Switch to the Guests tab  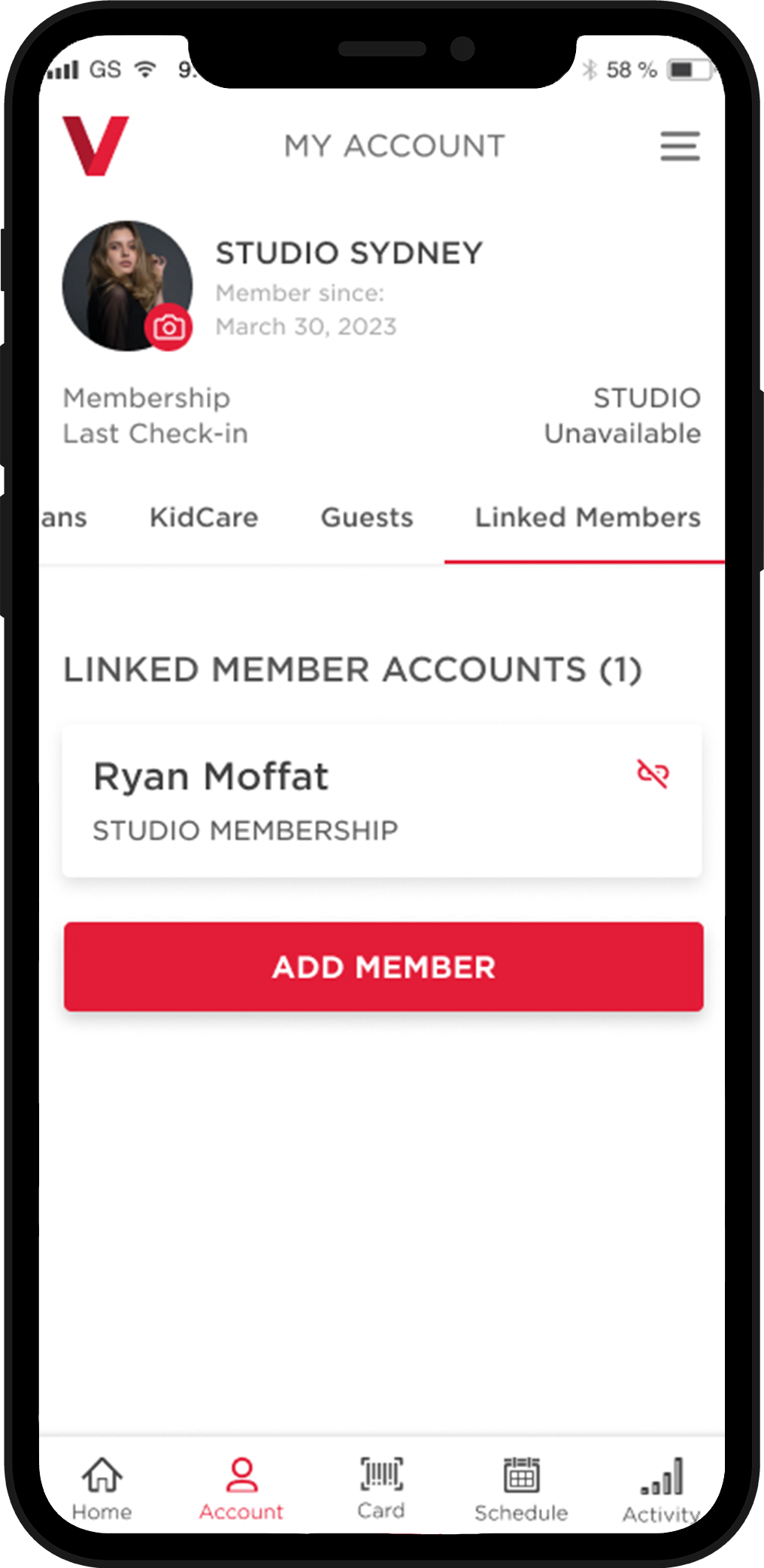366,517
